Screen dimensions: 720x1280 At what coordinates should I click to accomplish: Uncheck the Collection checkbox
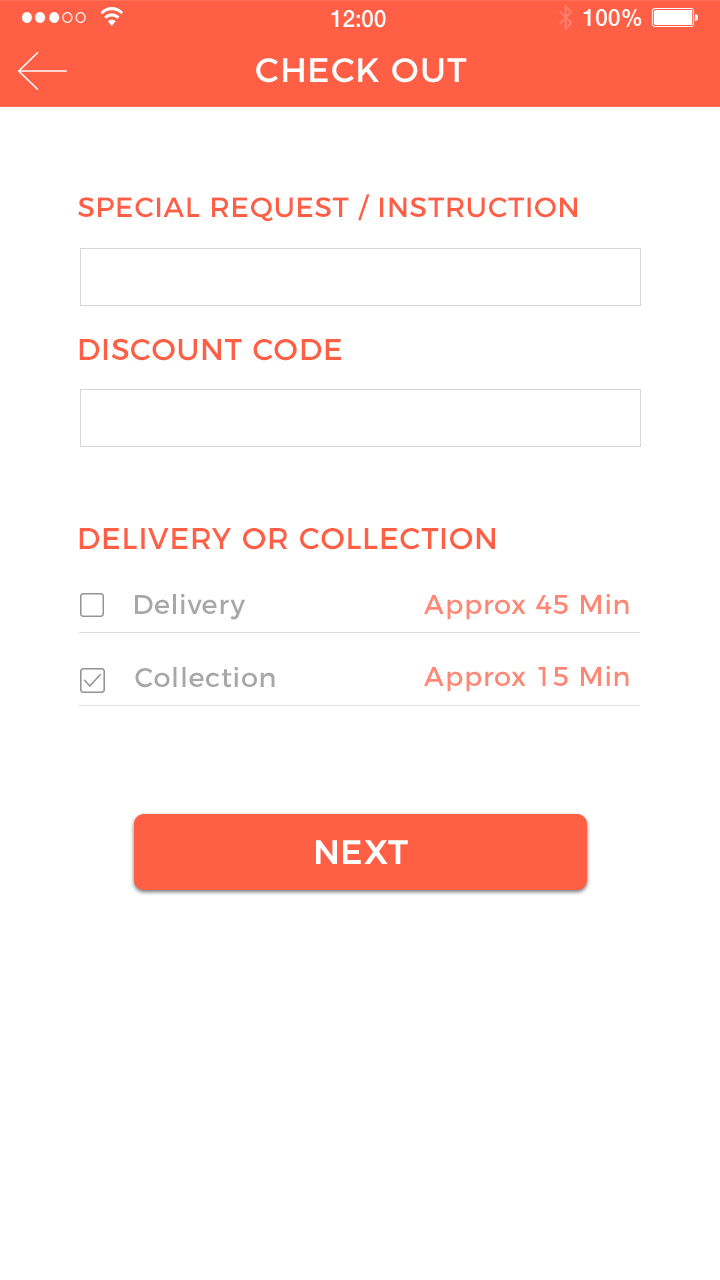pos(92,680)
